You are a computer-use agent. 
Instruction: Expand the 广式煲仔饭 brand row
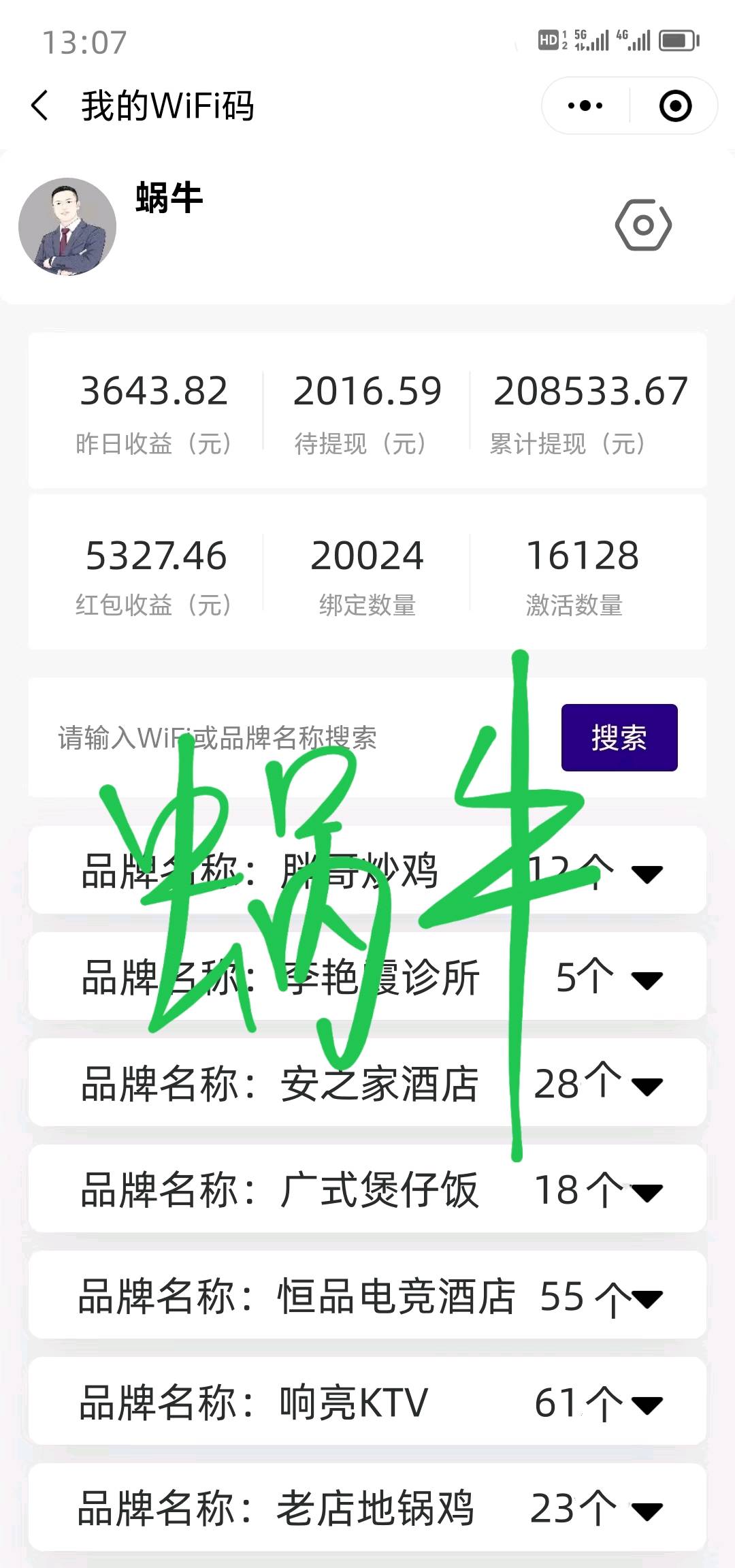(x=647, y=1191)
